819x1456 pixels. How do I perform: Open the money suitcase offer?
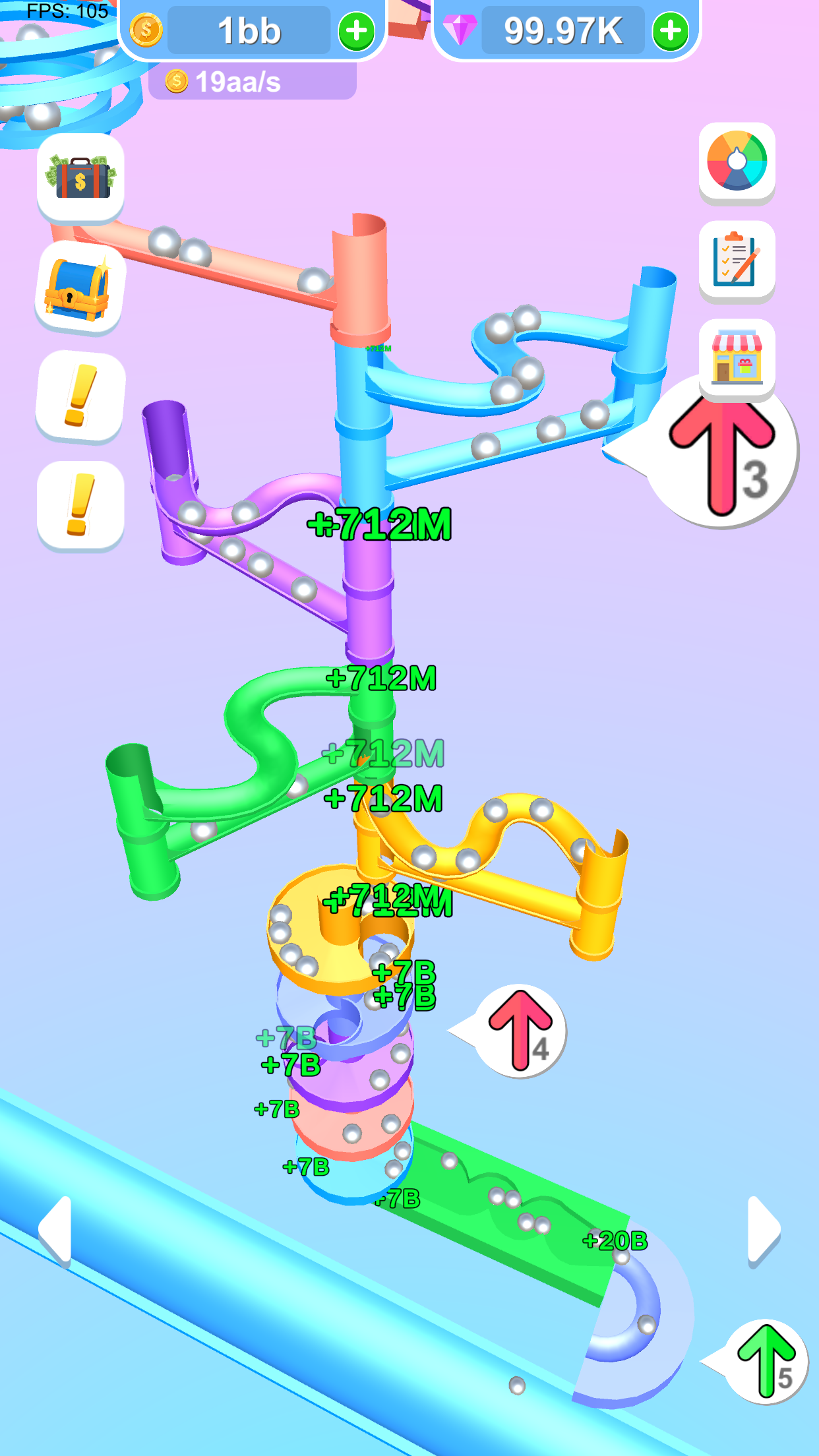click(x=80, y=177)
